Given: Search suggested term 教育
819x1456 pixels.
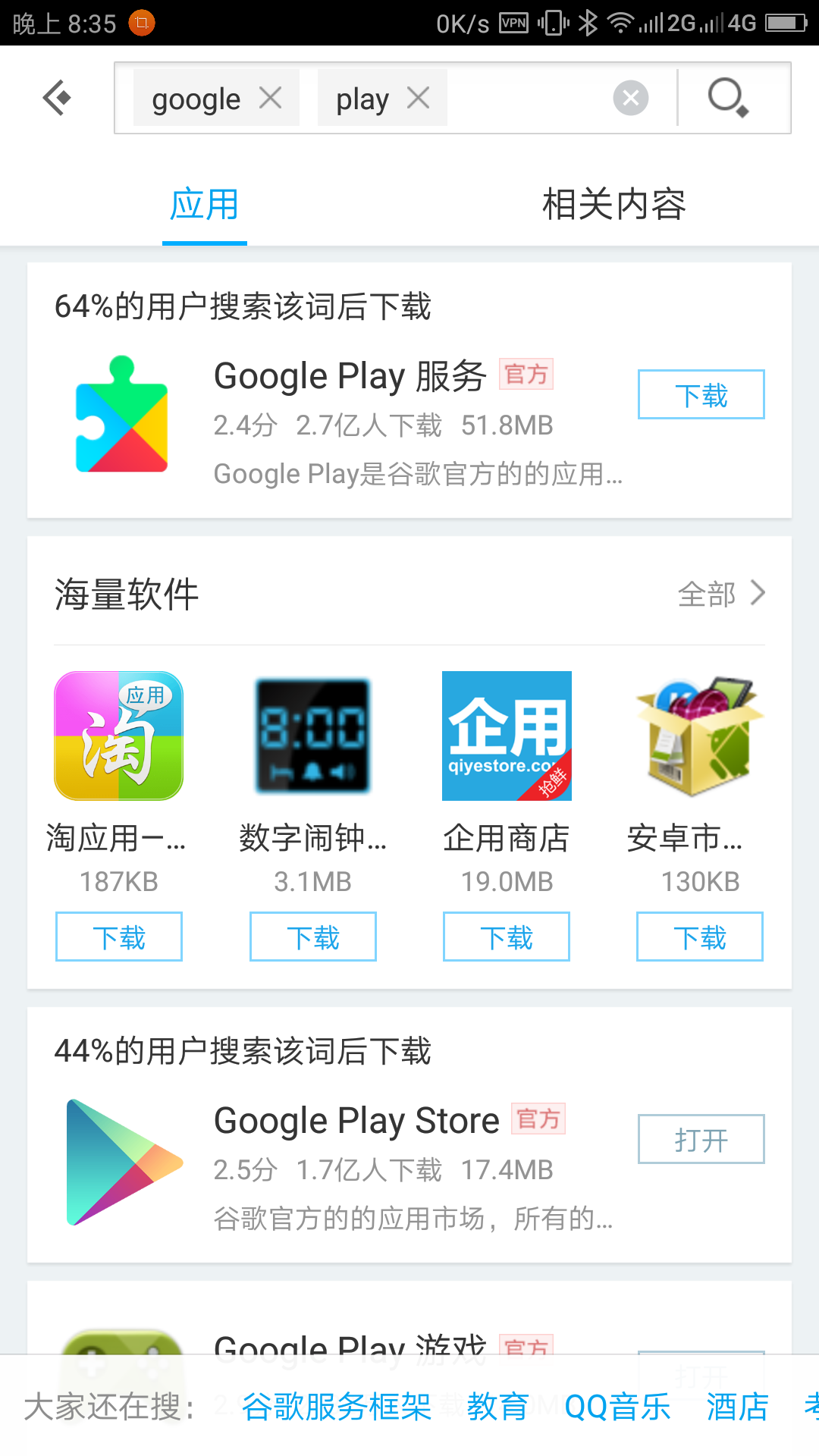Looking at the screenshot, I should click(498, 1407).
